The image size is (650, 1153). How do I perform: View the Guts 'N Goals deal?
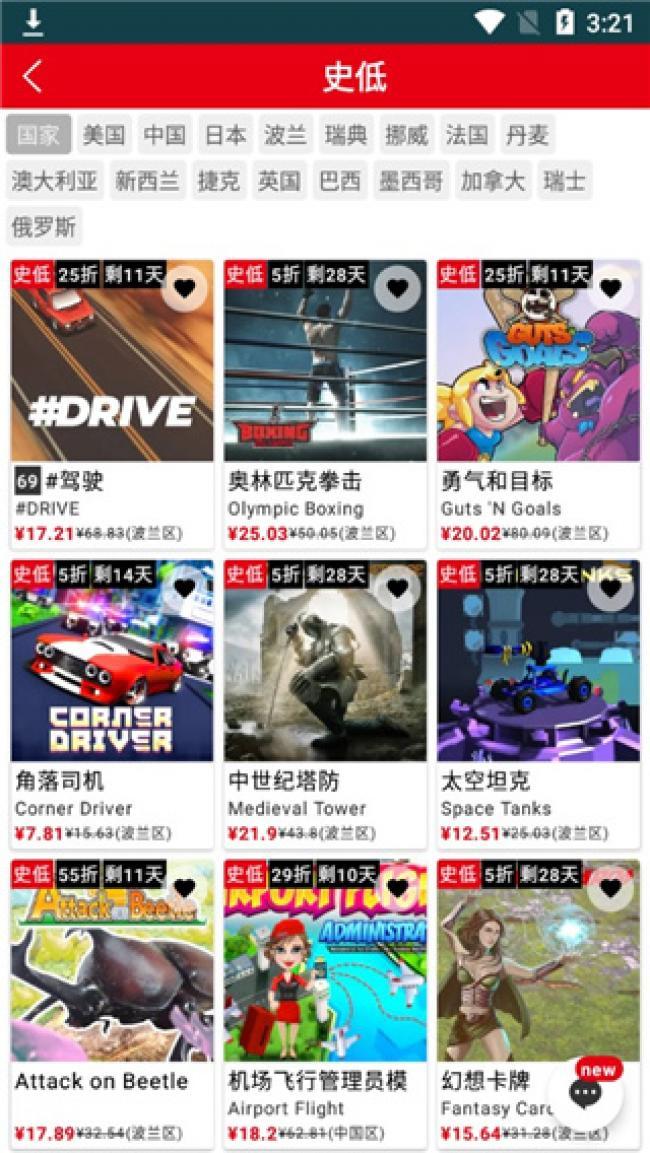point(538,380)
